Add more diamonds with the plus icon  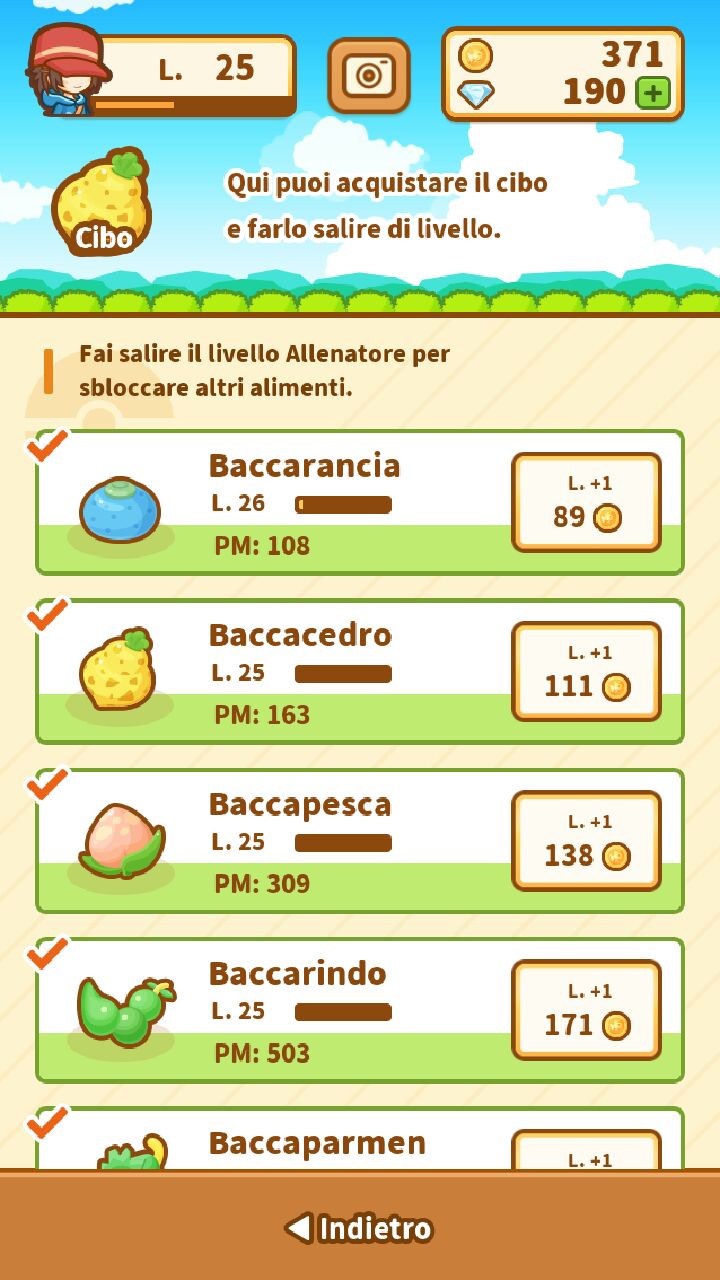[x=652, y=94]
